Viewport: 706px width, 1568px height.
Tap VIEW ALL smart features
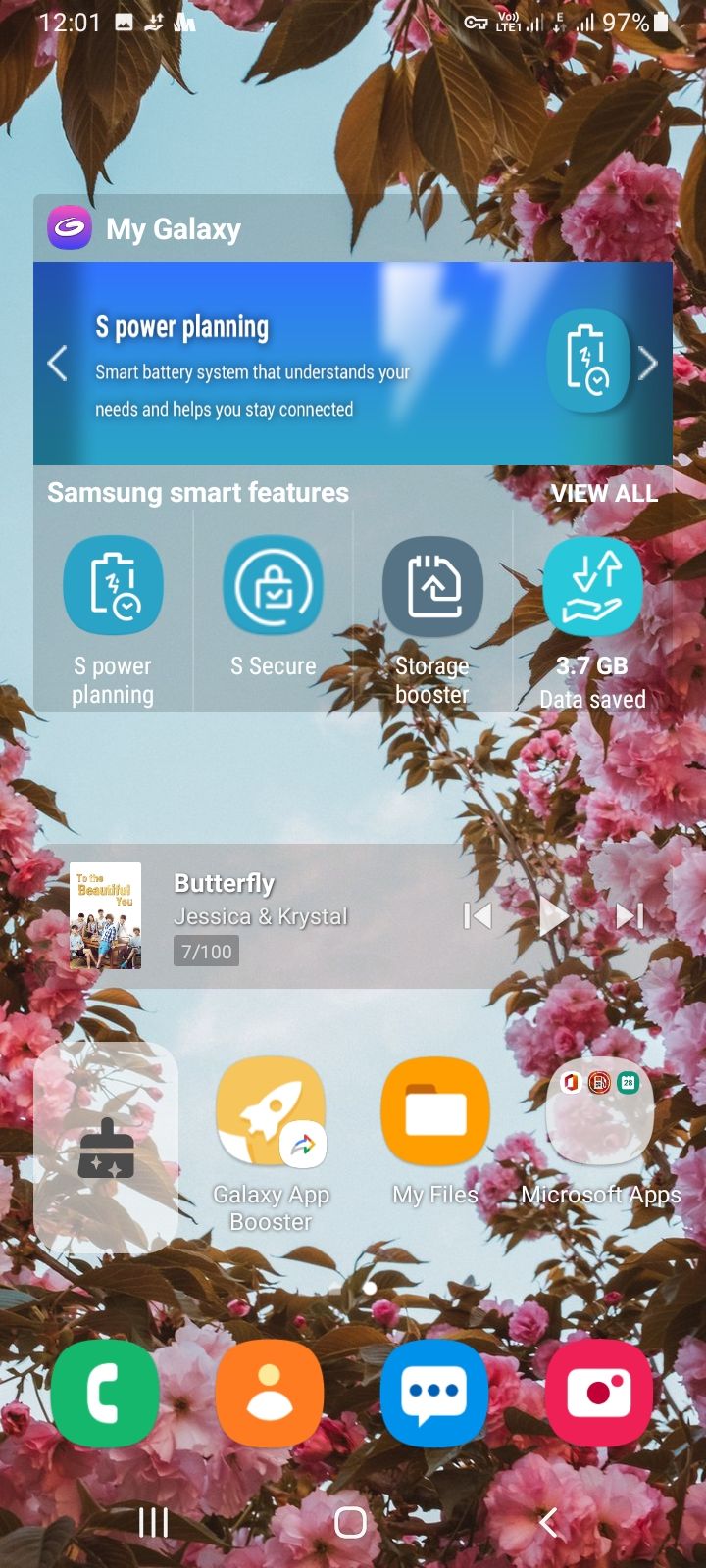pyautogui.click(x=603, y=493)
